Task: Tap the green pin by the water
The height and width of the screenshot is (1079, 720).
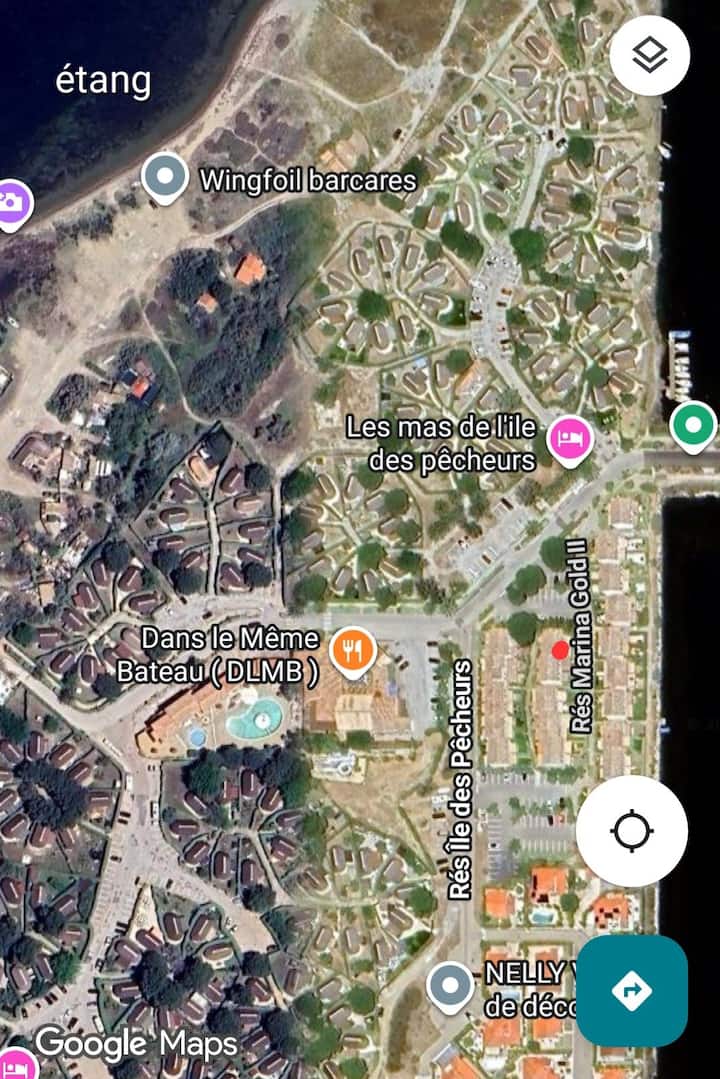Action: pyautogui.click(x=693, y=423)
